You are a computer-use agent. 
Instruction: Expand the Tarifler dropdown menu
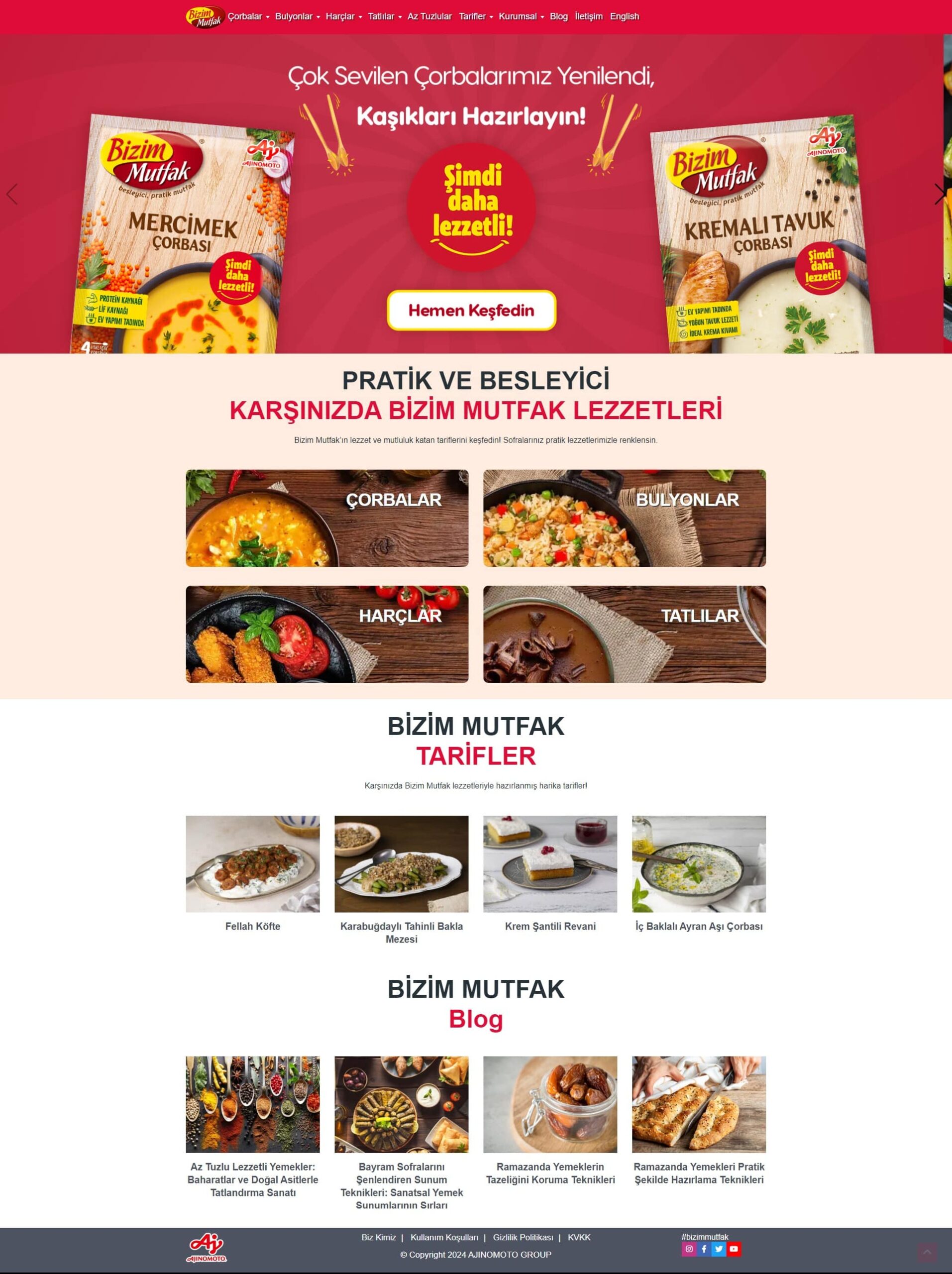(476, 17)
